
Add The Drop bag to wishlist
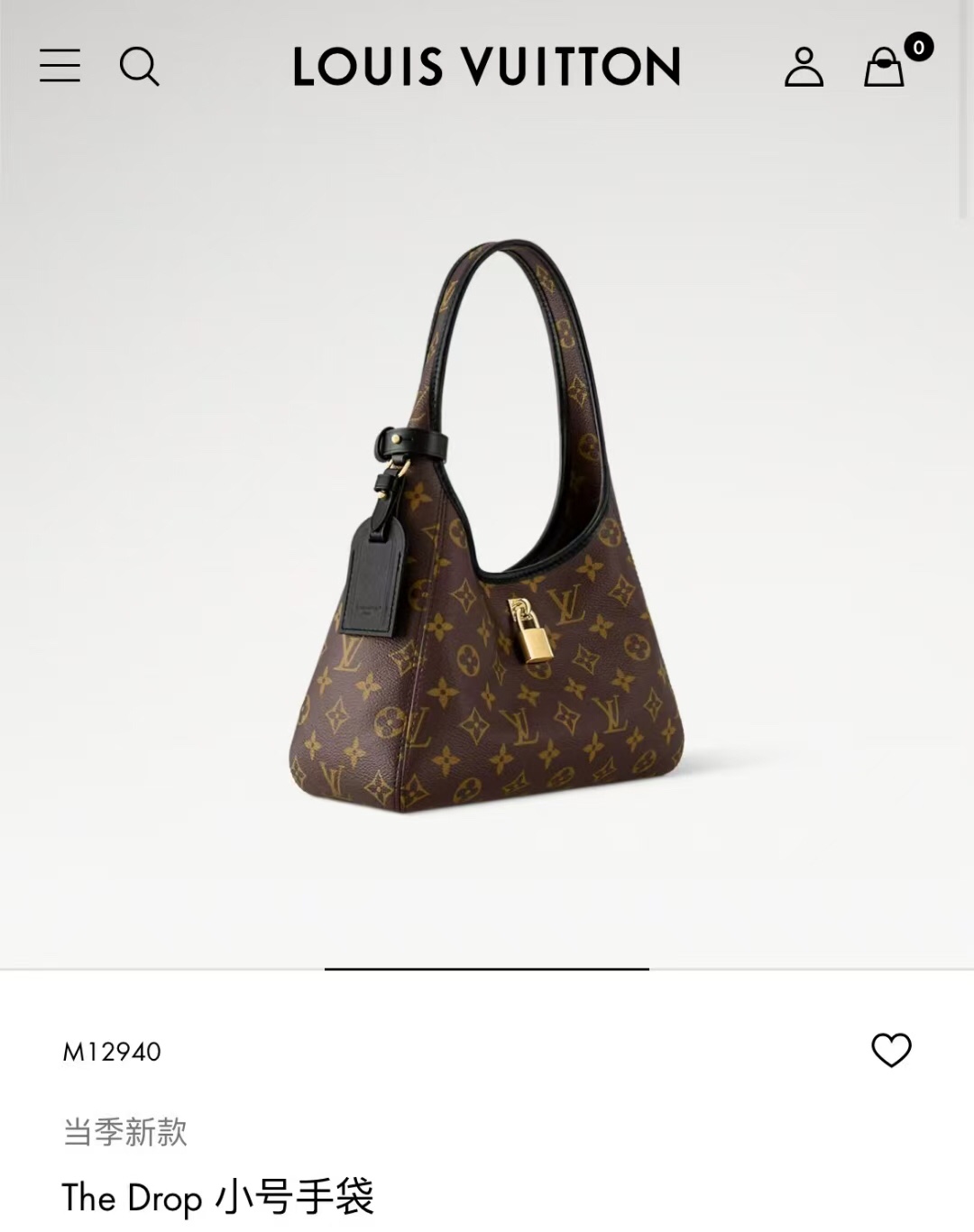tap(891, 1050)
